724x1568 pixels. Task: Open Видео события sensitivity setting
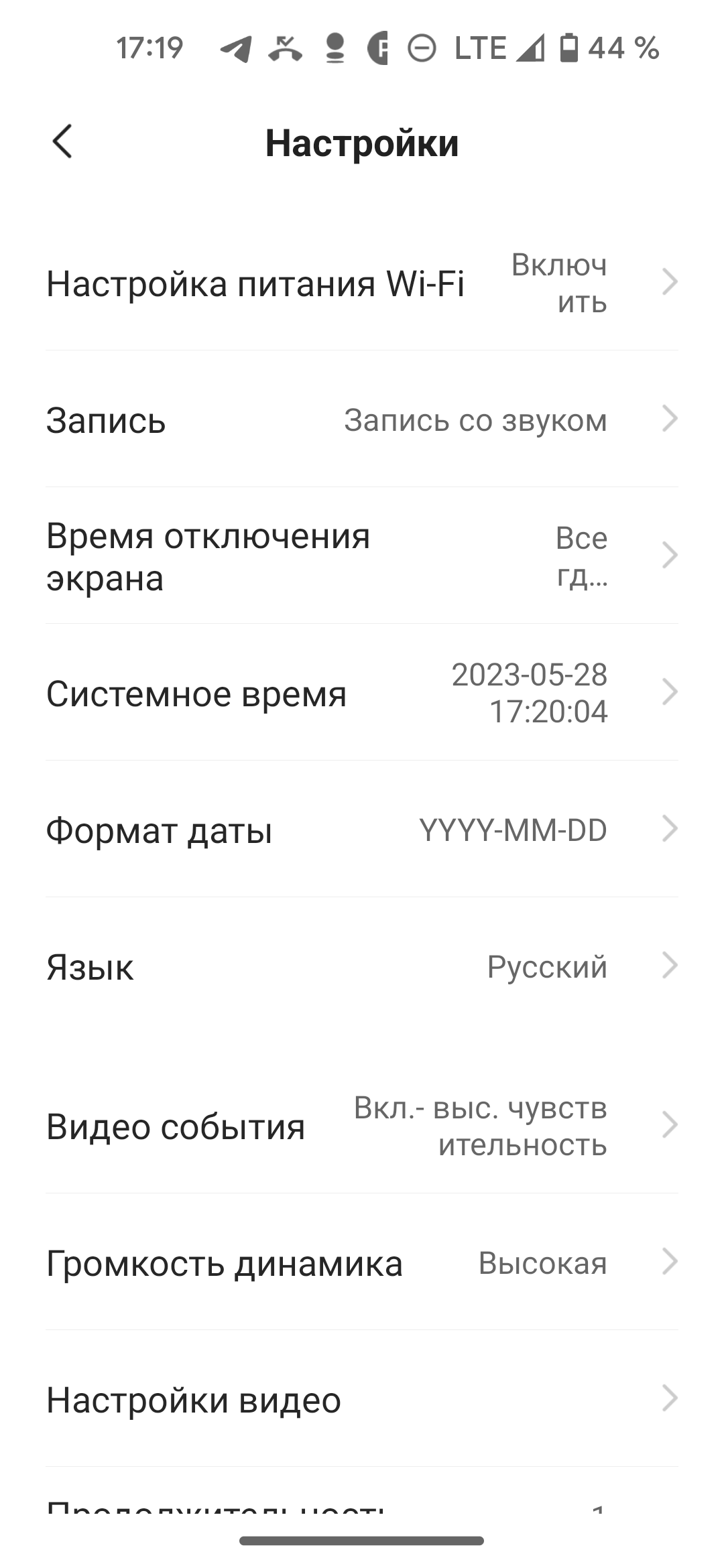[x=362, y=1126]
